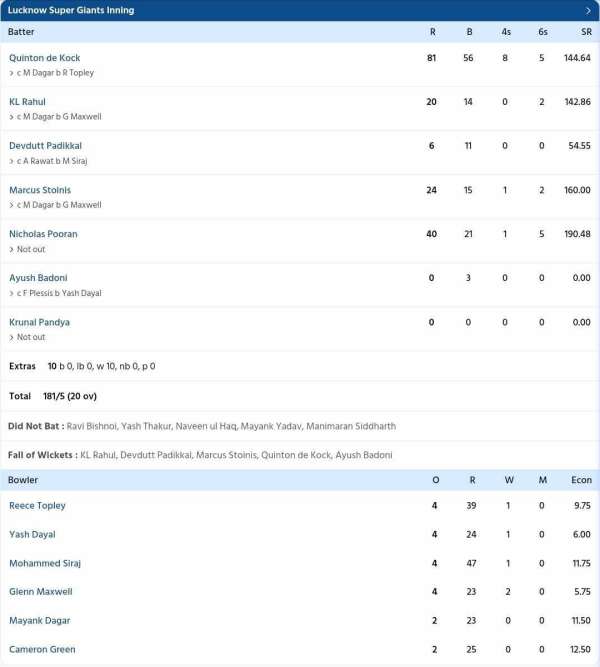Open Yash Dayal's bowler profile
The height and width of the screenshot is (667, 600).
[x=32, y=535]
